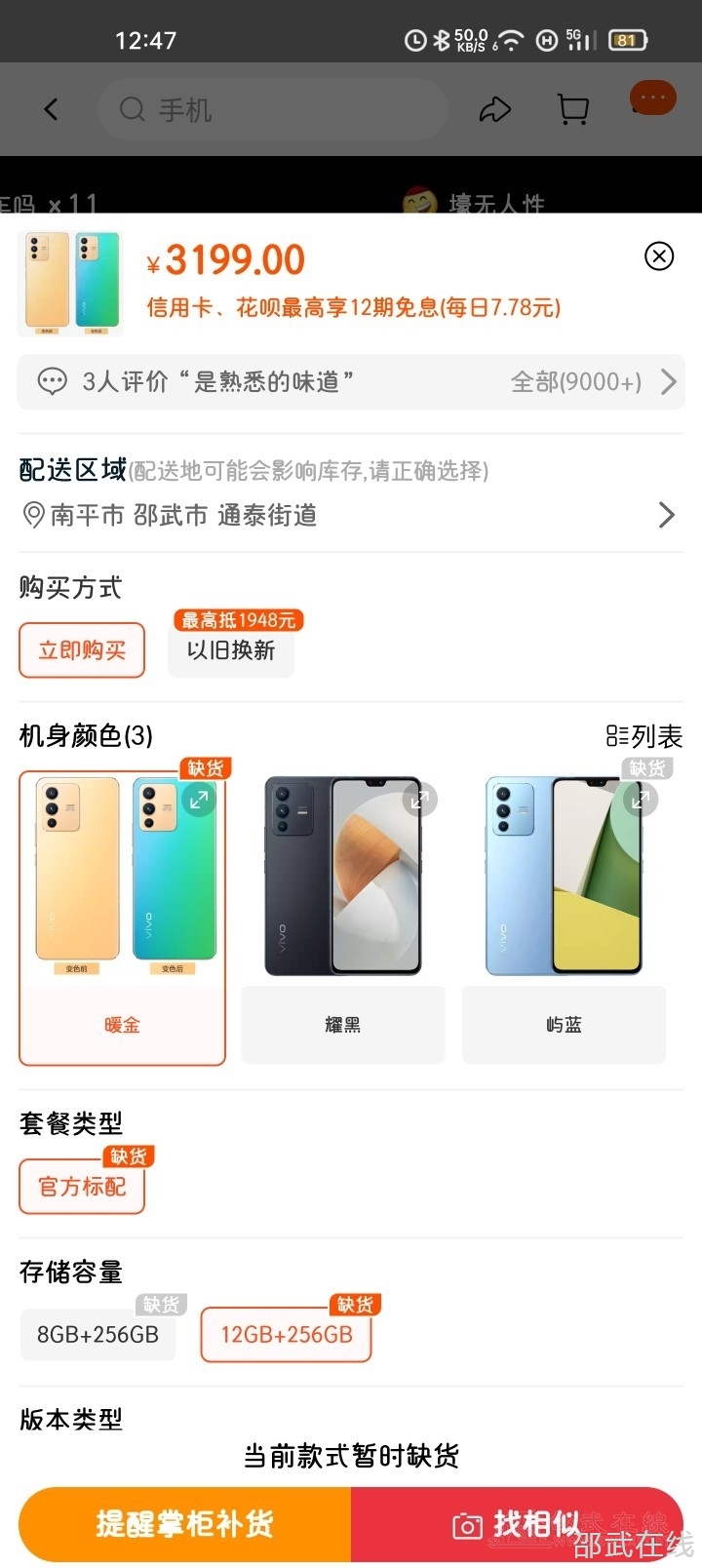The image size is (702, 1568).
Task: Select 立即购买 purchase method
Action: click(x=82, y=650)
